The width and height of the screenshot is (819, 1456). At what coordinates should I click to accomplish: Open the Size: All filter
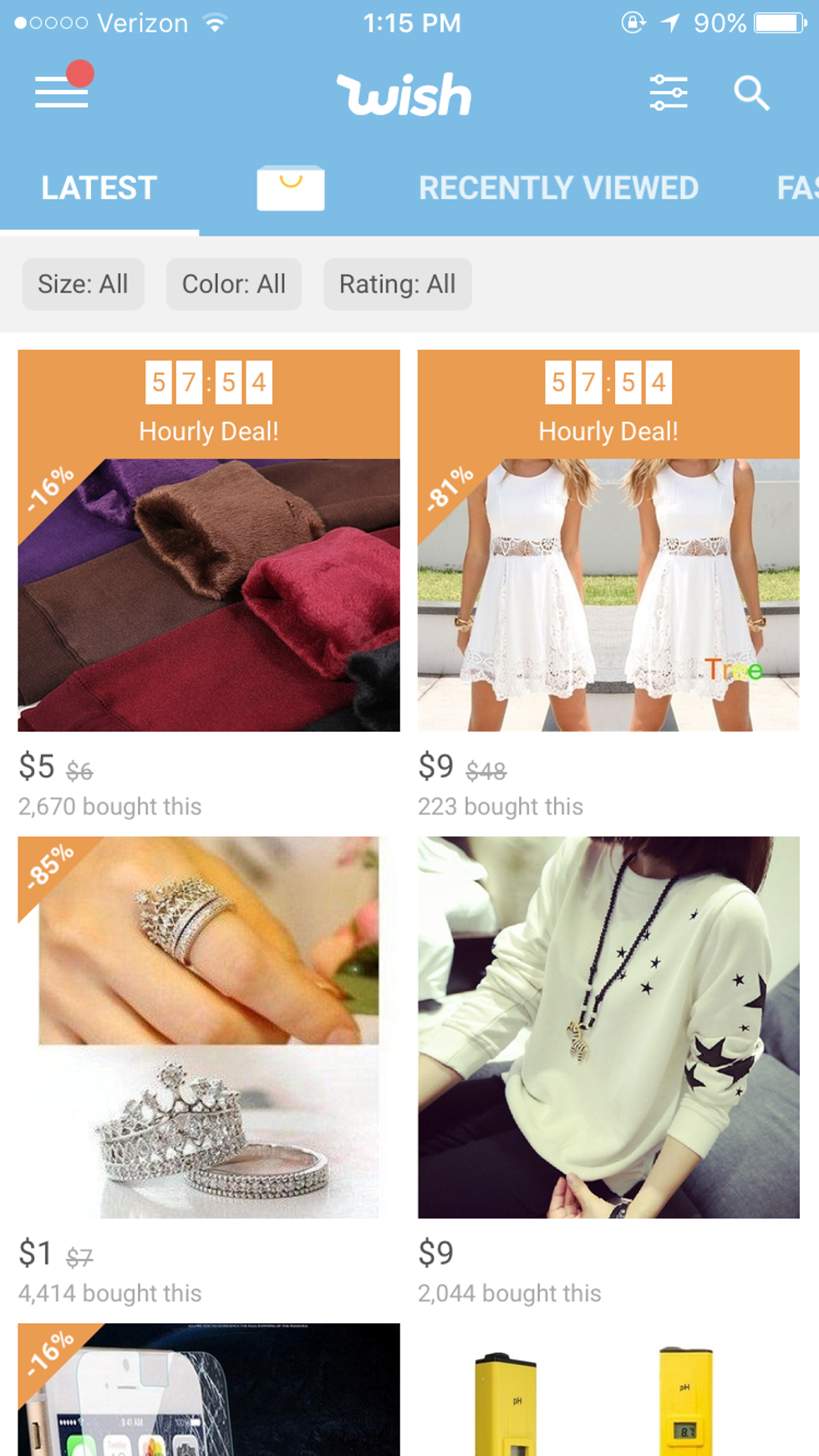(x=83, y=285)
